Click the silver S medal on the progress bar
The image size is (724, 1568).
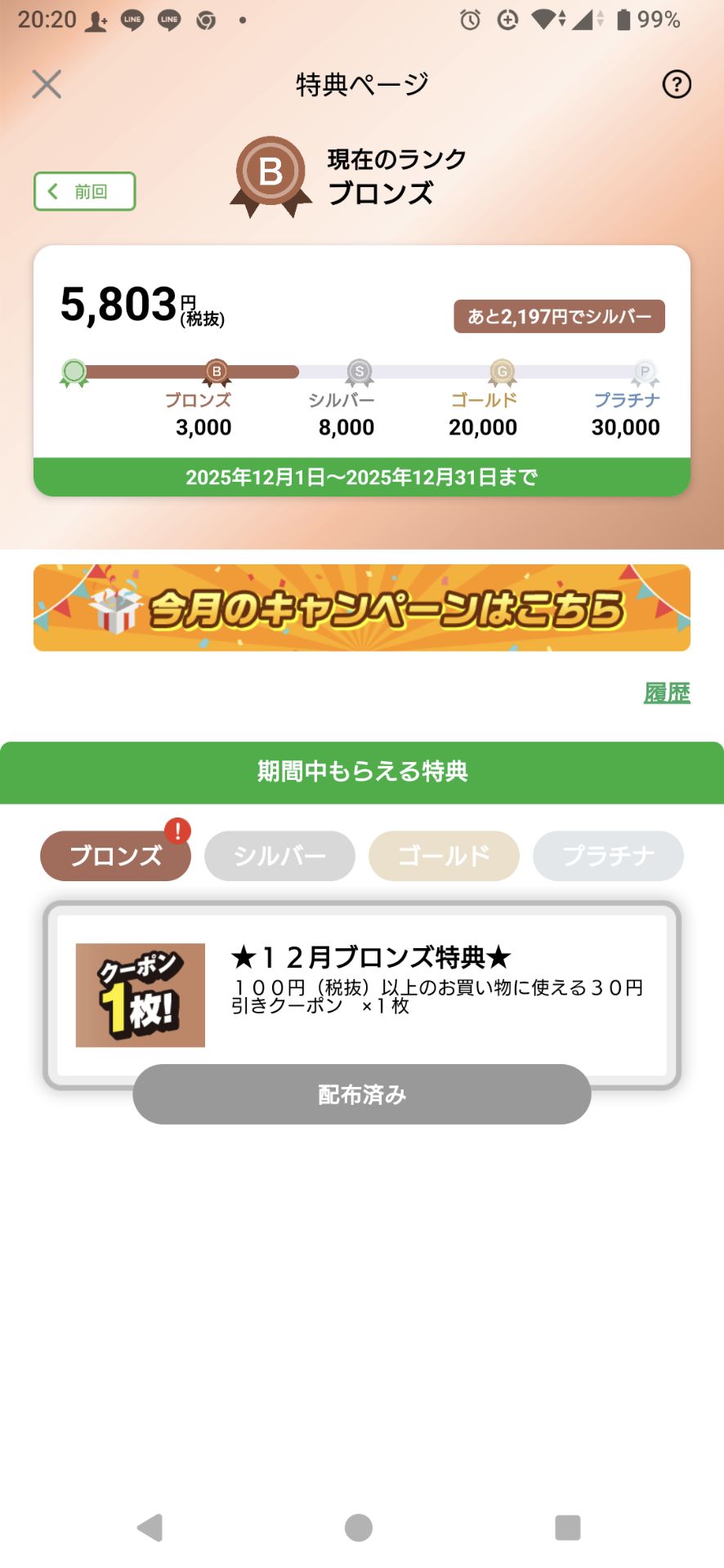358,372
